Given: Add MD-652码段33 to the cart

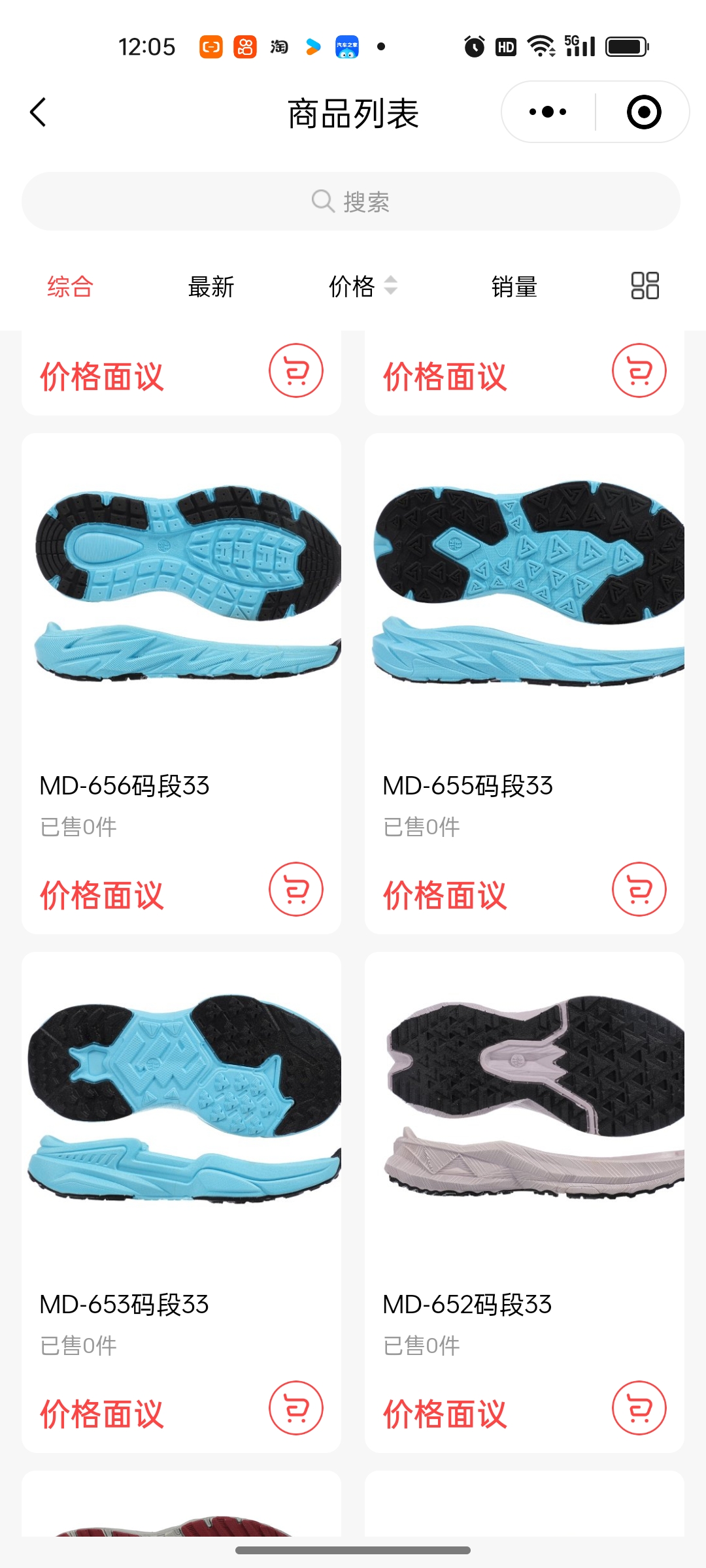Looking at the screenshot, I should pos(639,1408).
